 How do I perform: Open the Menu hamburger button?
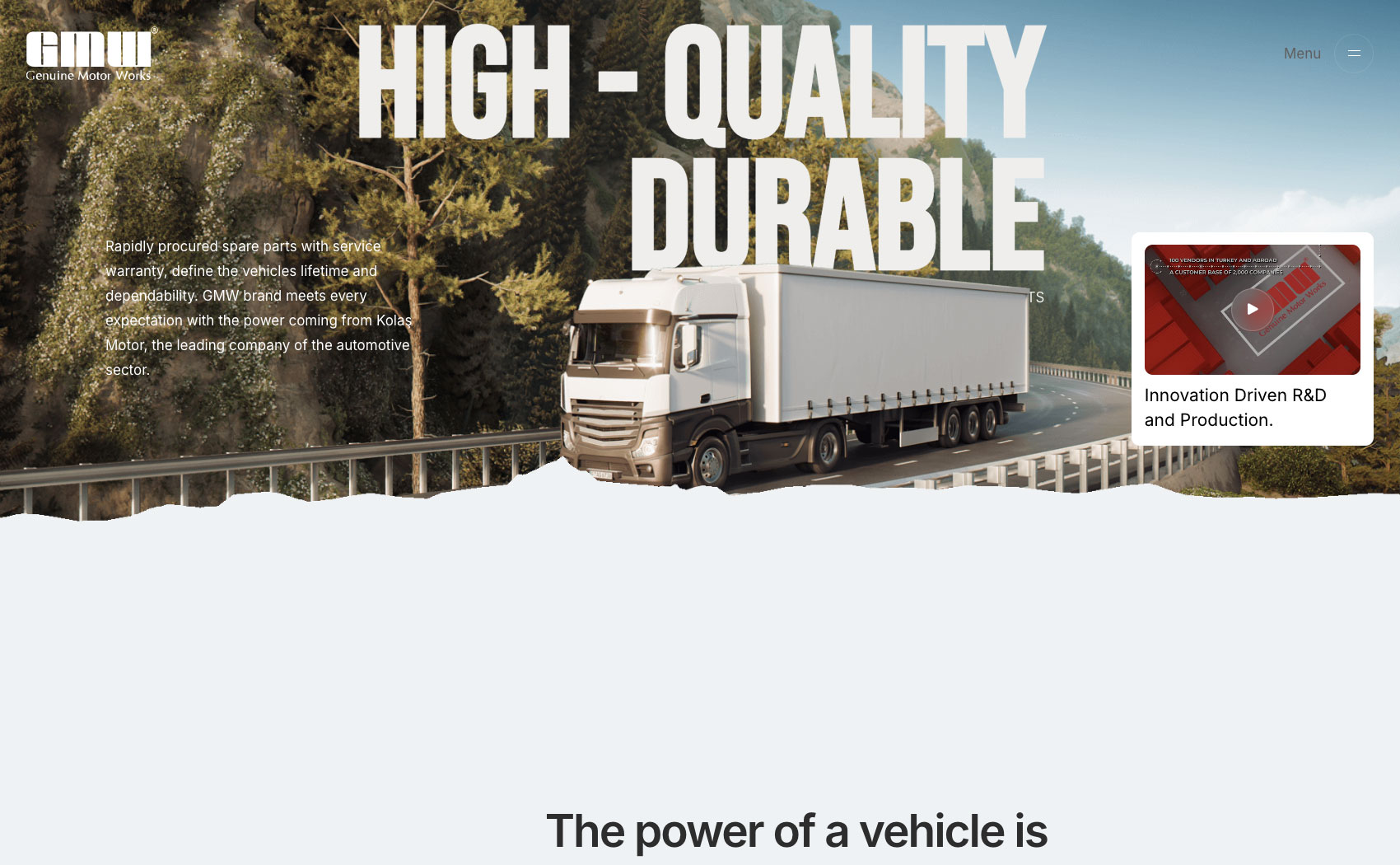click(x=1353, y=54)
